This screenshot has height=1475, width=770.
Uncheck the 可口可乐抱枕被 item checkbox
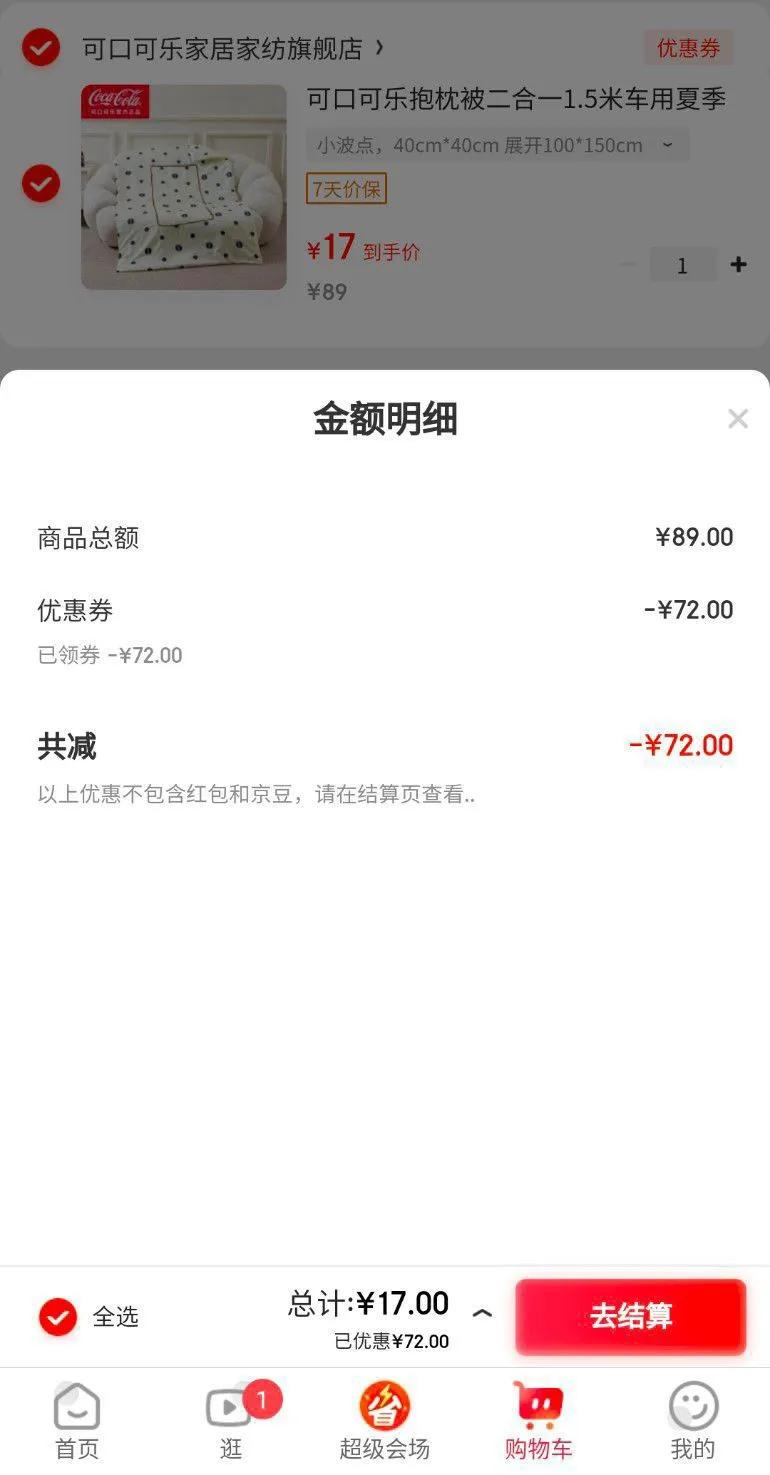point(41,184)
